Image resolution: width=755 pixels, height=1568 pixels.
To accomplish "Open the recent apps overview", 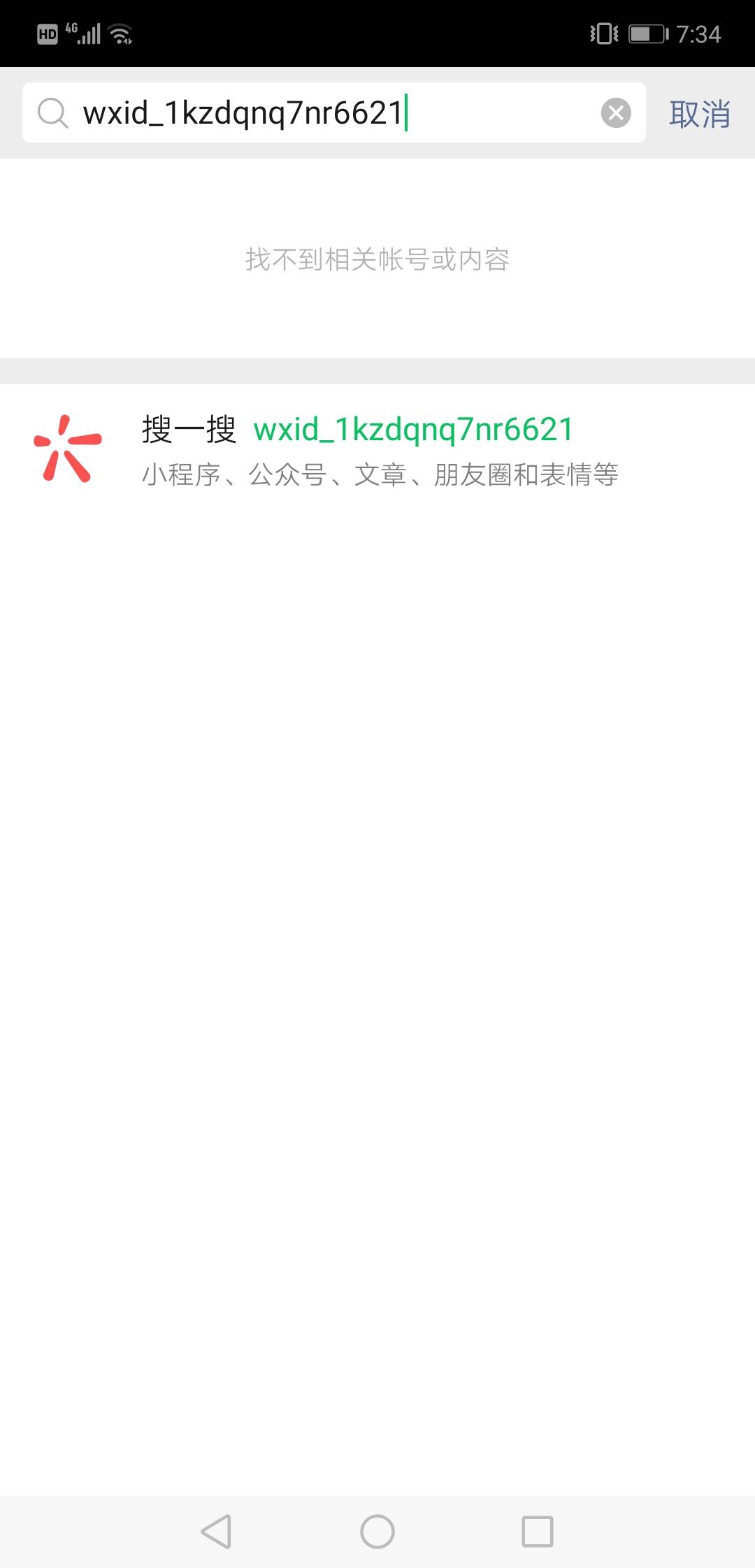I will click(538, 1532).
